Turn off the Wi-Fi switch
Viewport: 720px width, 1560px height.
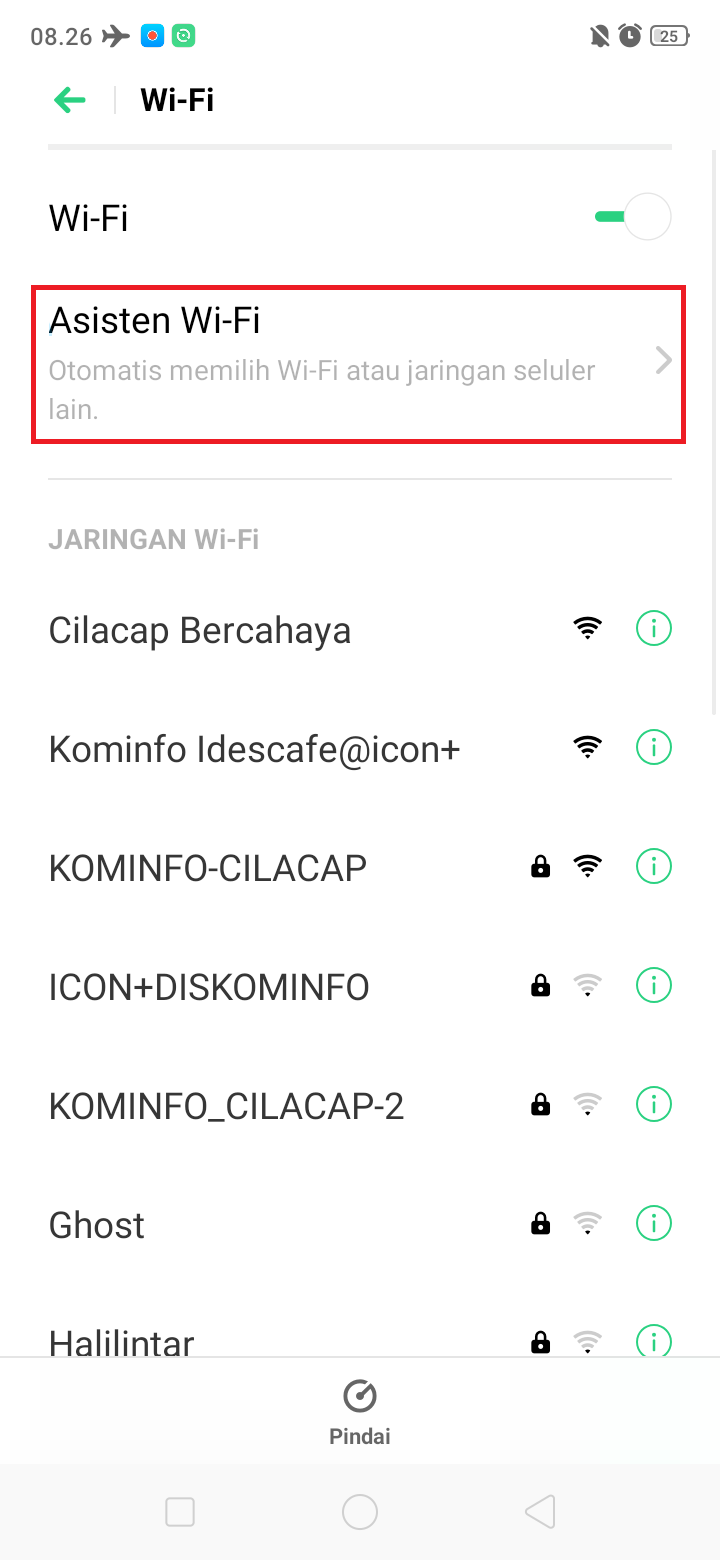coord(634,217)
